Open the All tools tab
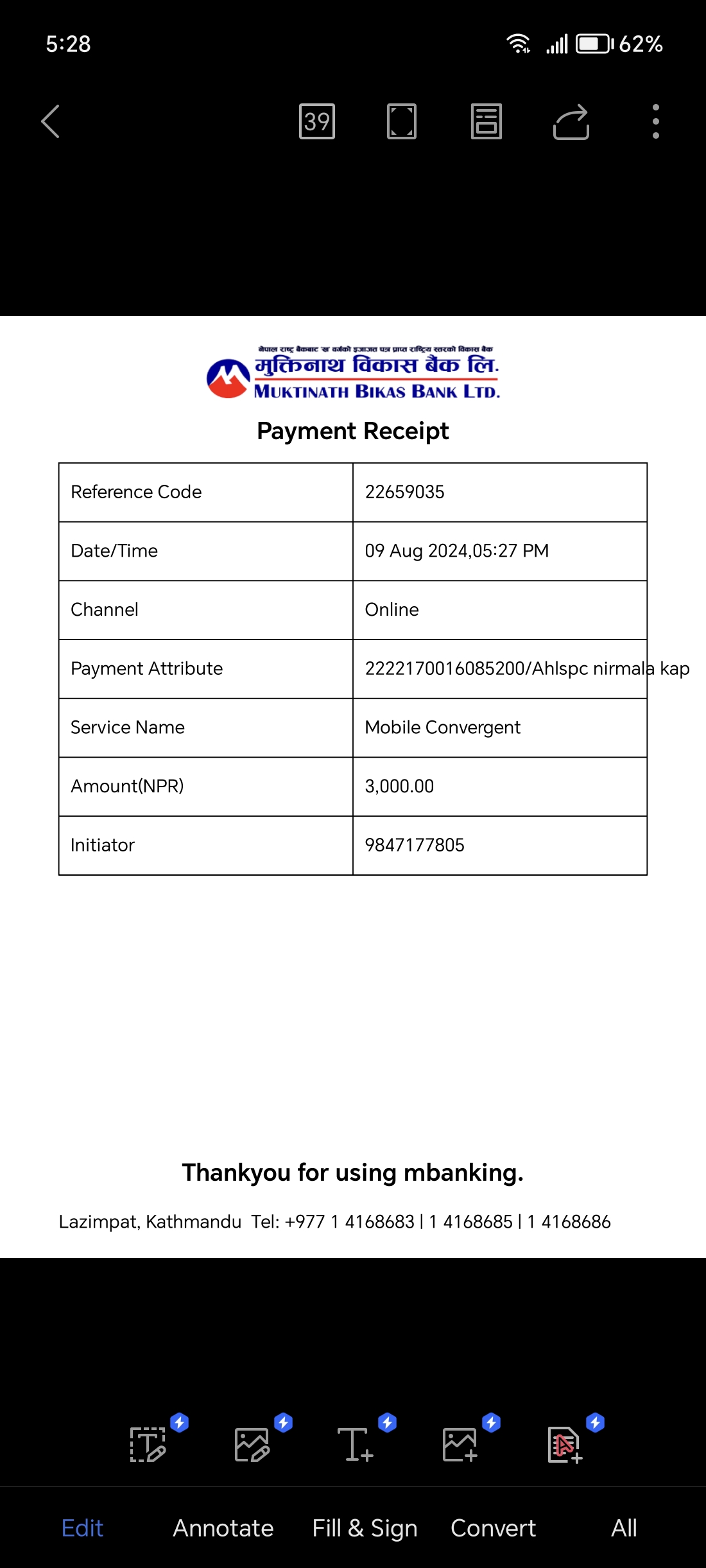The width and height of the screenshot is (706, 1568). pyautogui.click(x=624, y=1528)
